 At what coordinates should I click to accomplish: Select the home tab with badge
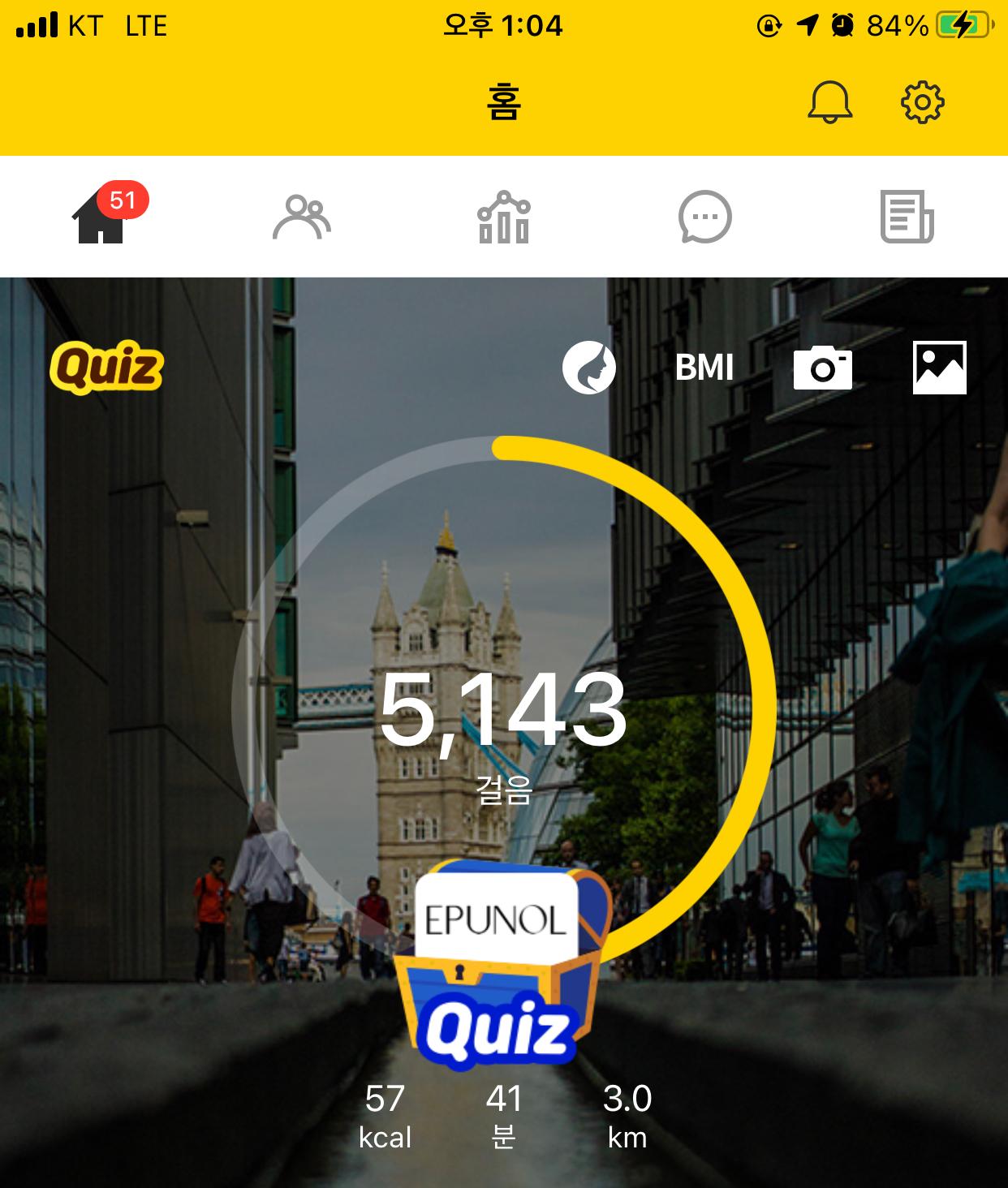click(x=101, y=217)
